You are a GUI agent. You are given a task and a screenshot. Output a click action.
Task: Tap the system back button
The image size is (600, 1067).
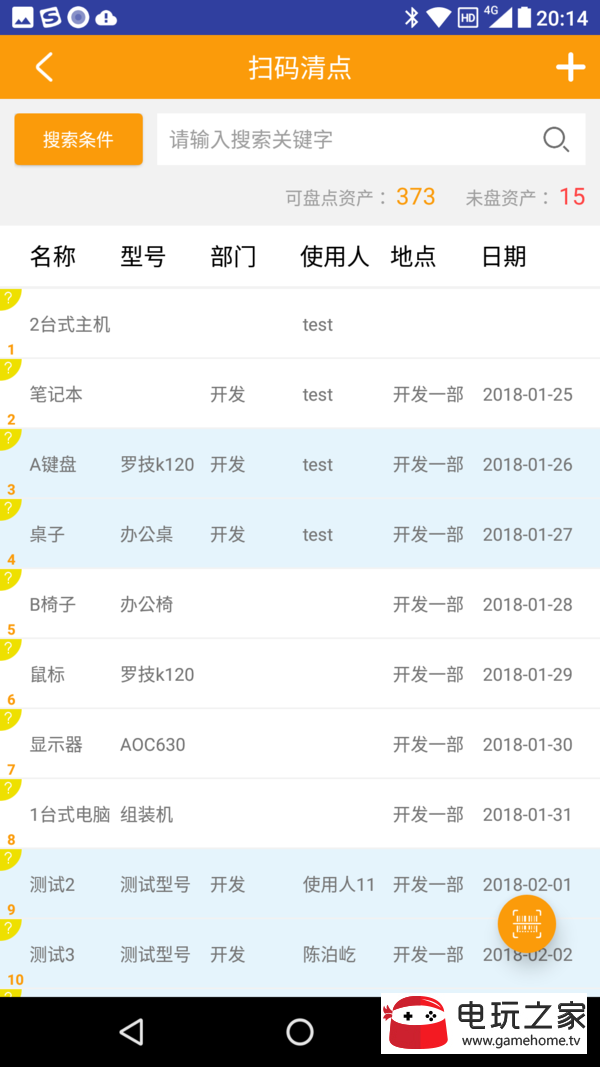pos(131,1032)
